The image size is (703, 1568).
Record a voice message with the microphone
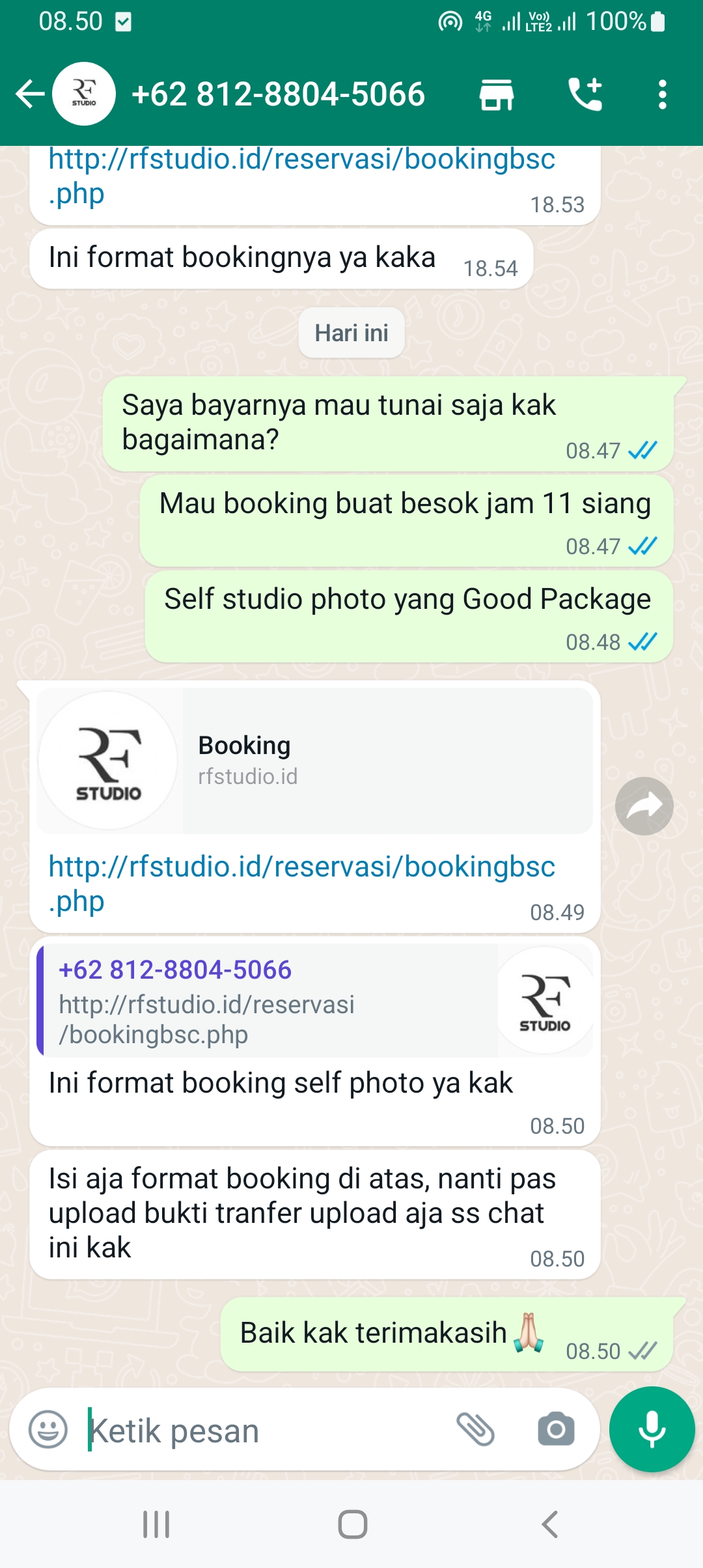click(652, 1429)
